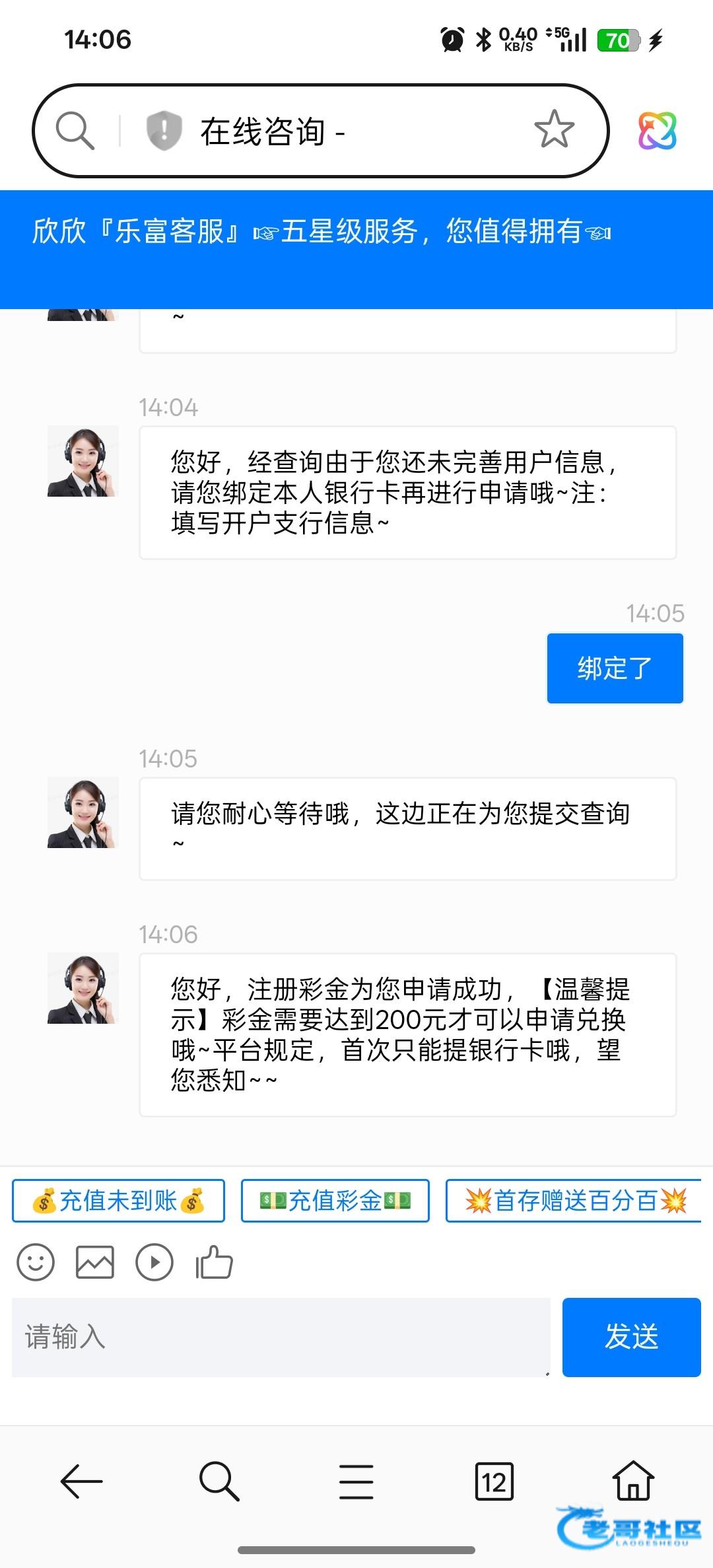Attach an image to the chat
Screen dimensions: 713x1568
(x=95, y=1262)
